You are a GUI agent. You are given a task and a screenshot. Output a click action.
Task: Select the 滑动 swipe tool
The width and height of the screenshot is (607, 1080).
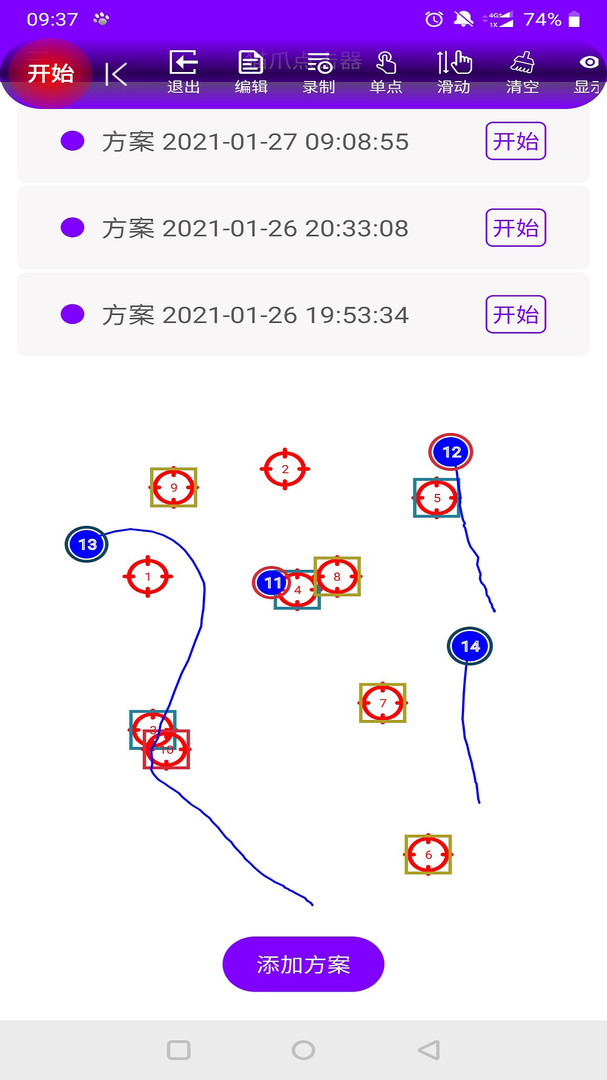click(454, 73)
